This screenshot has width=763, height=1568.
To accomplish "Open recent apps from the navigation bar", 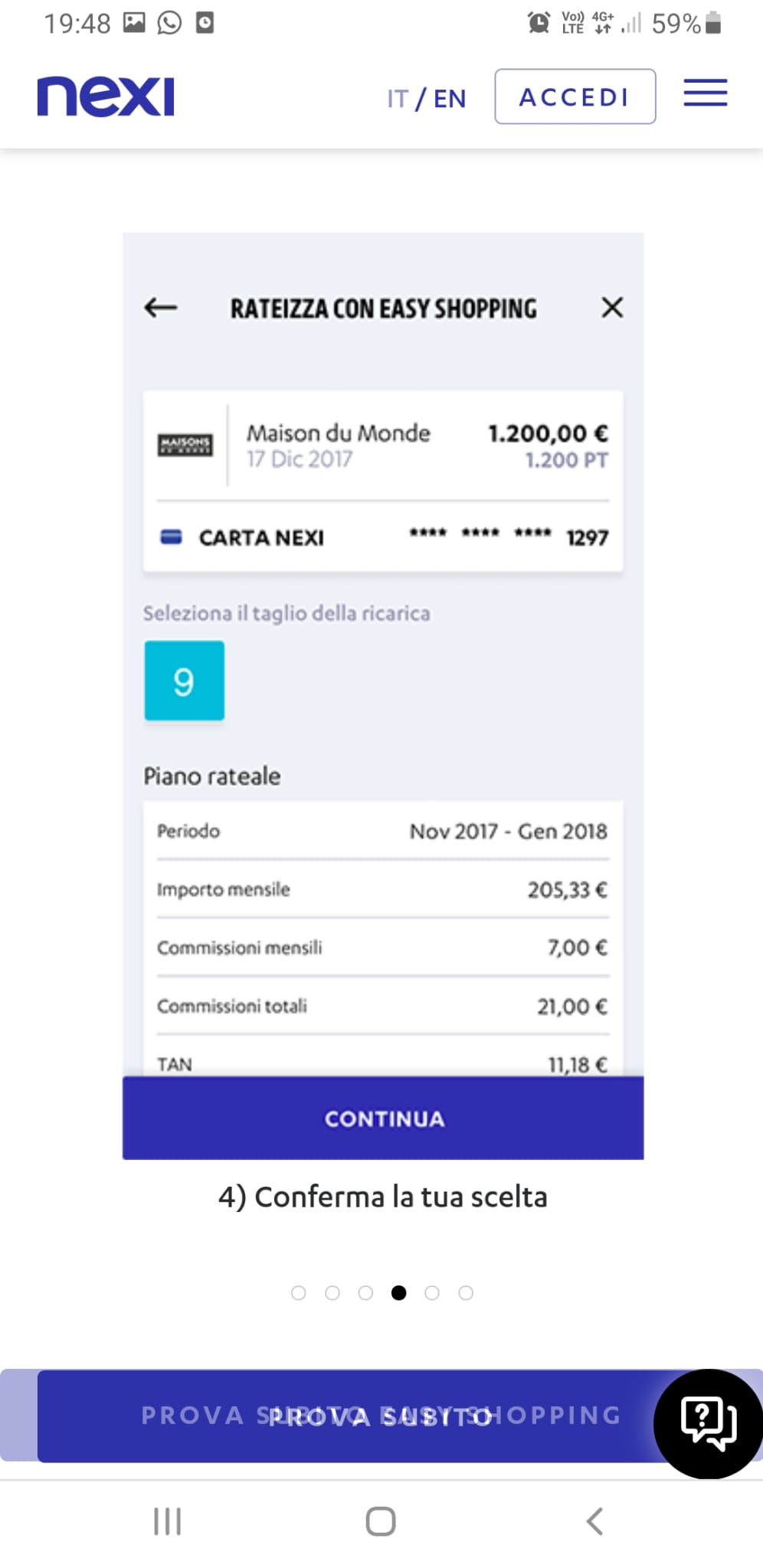I will (168, 1521).
